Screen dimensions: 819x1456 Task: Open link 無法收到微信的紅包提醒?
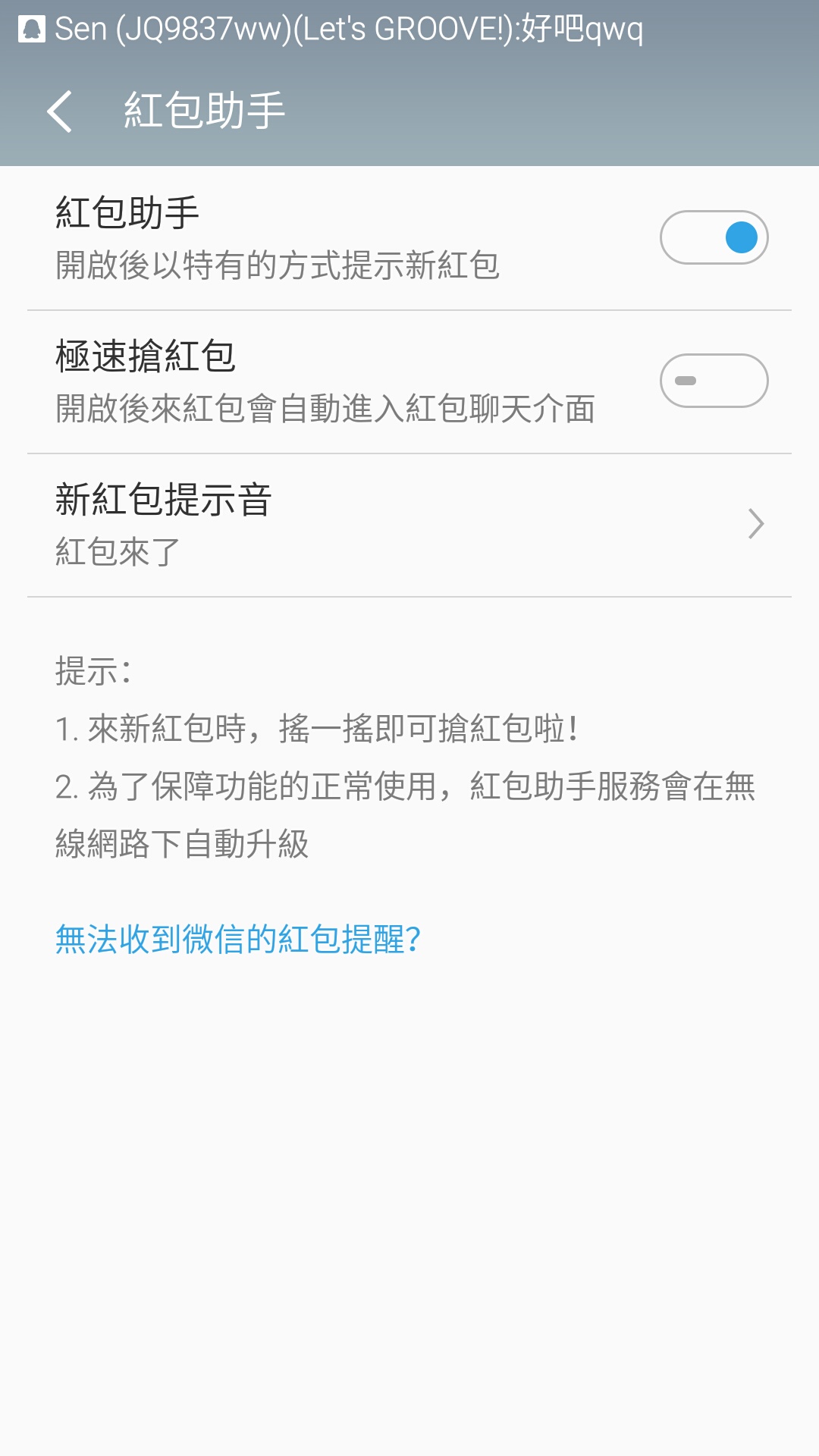[237, 939]
